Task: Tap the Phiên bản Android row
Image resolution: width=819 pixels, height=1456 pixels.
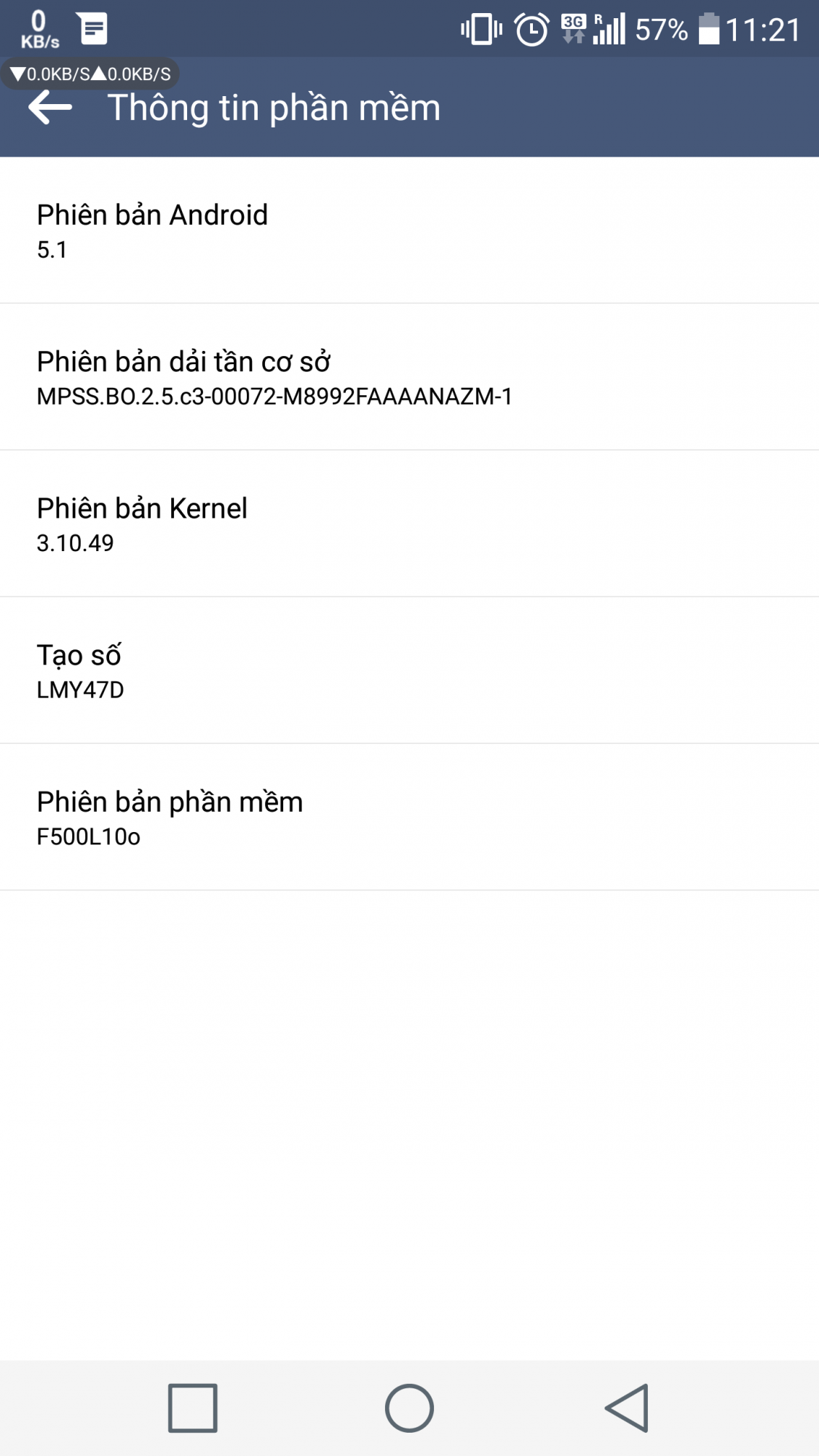Action: (x=409, y=231)
